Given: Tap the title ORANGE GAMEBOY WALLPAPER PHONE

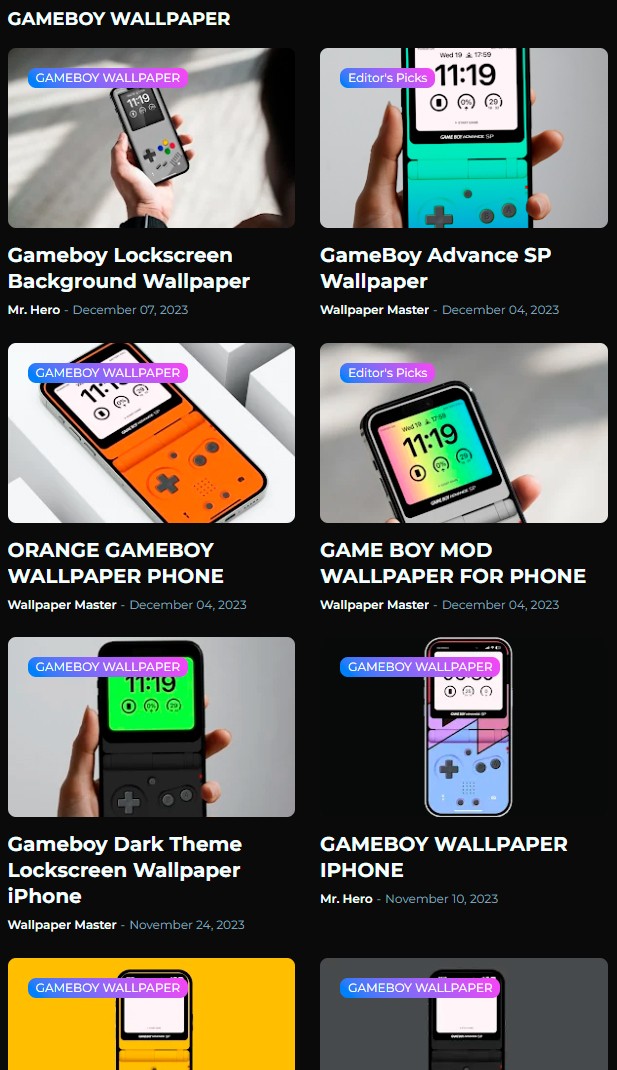Looking at the screenshot, I should (x=116, y=563).
